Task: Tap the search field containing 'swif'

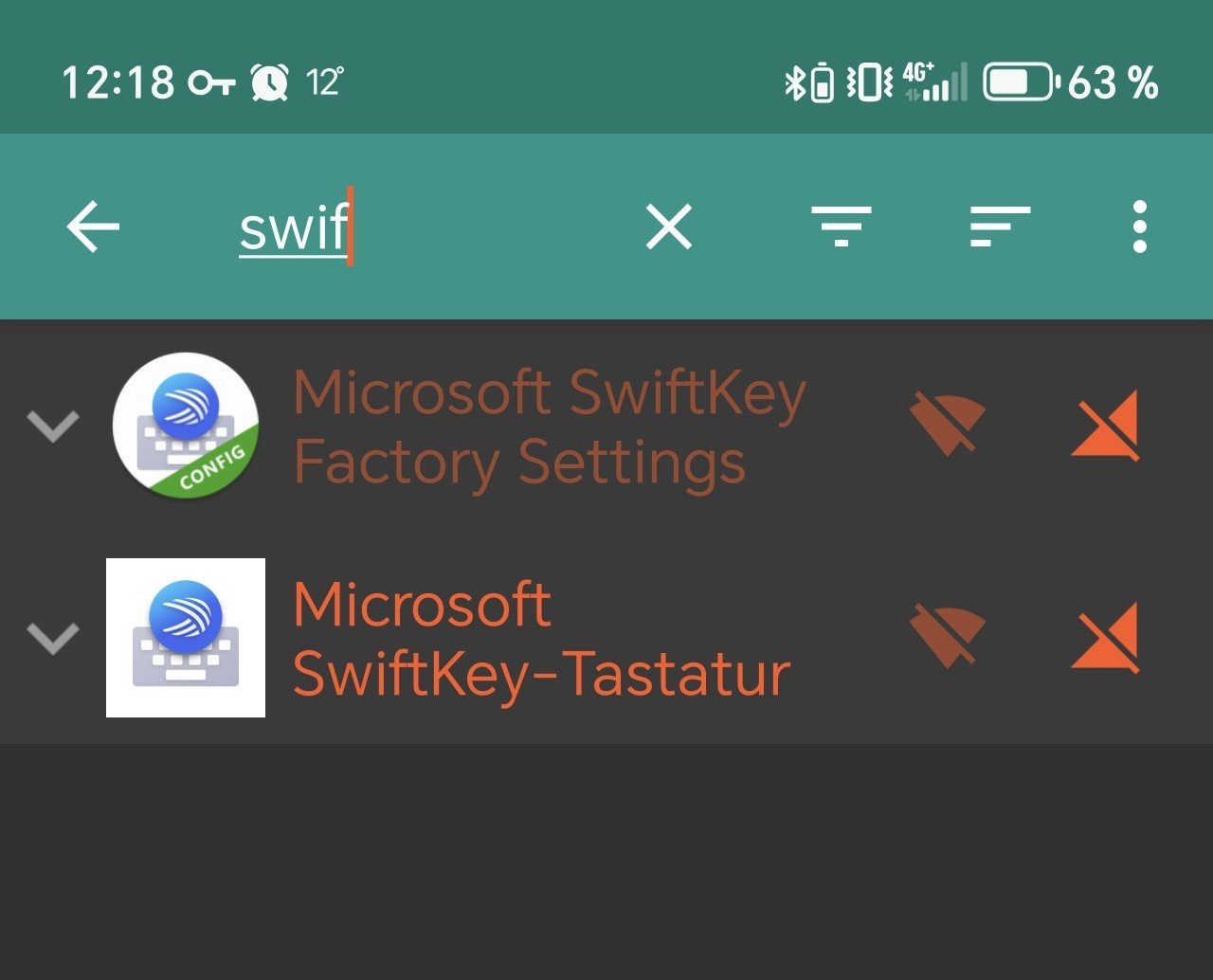Action: pyautogui.click(x=398, y=228)
